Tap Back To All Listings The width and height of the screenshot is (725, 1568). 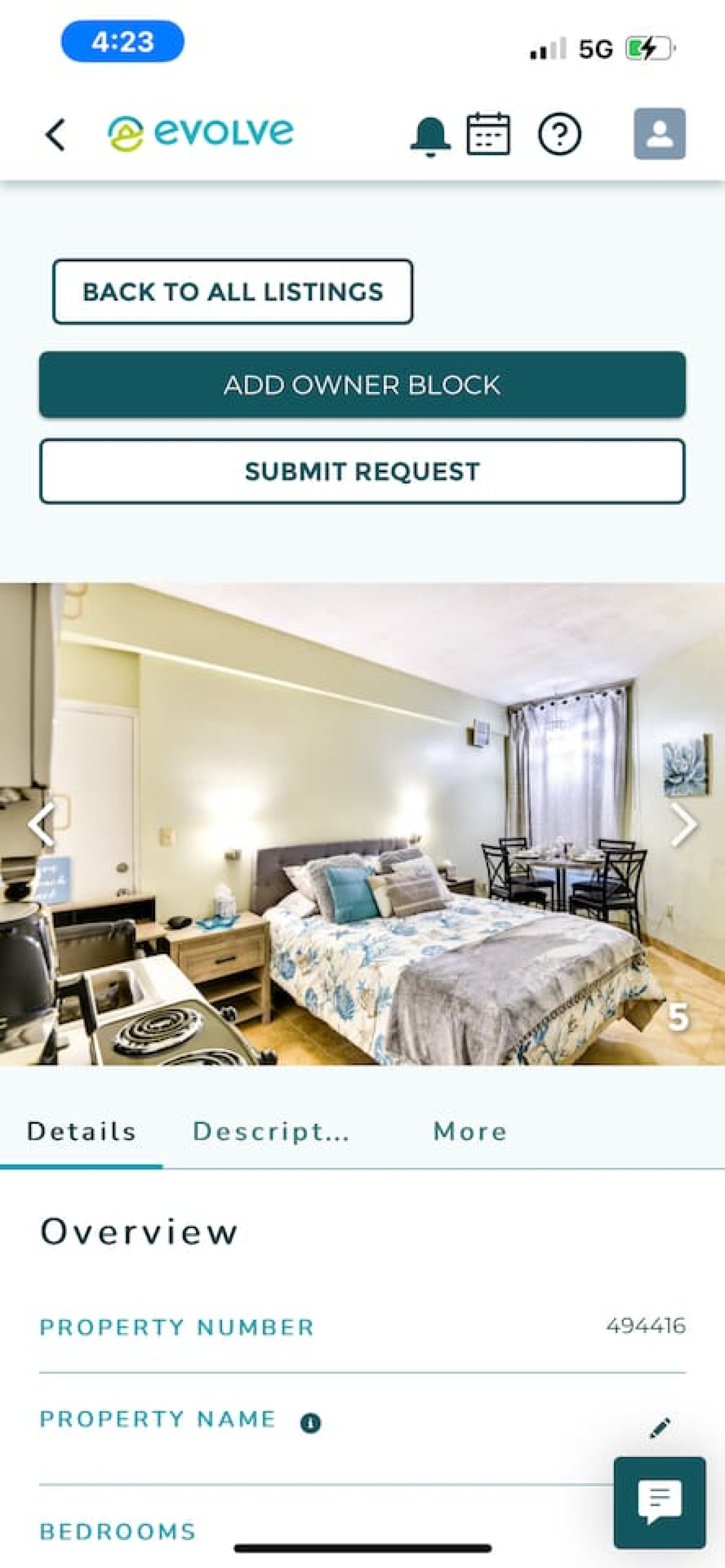tap(232, 292)
